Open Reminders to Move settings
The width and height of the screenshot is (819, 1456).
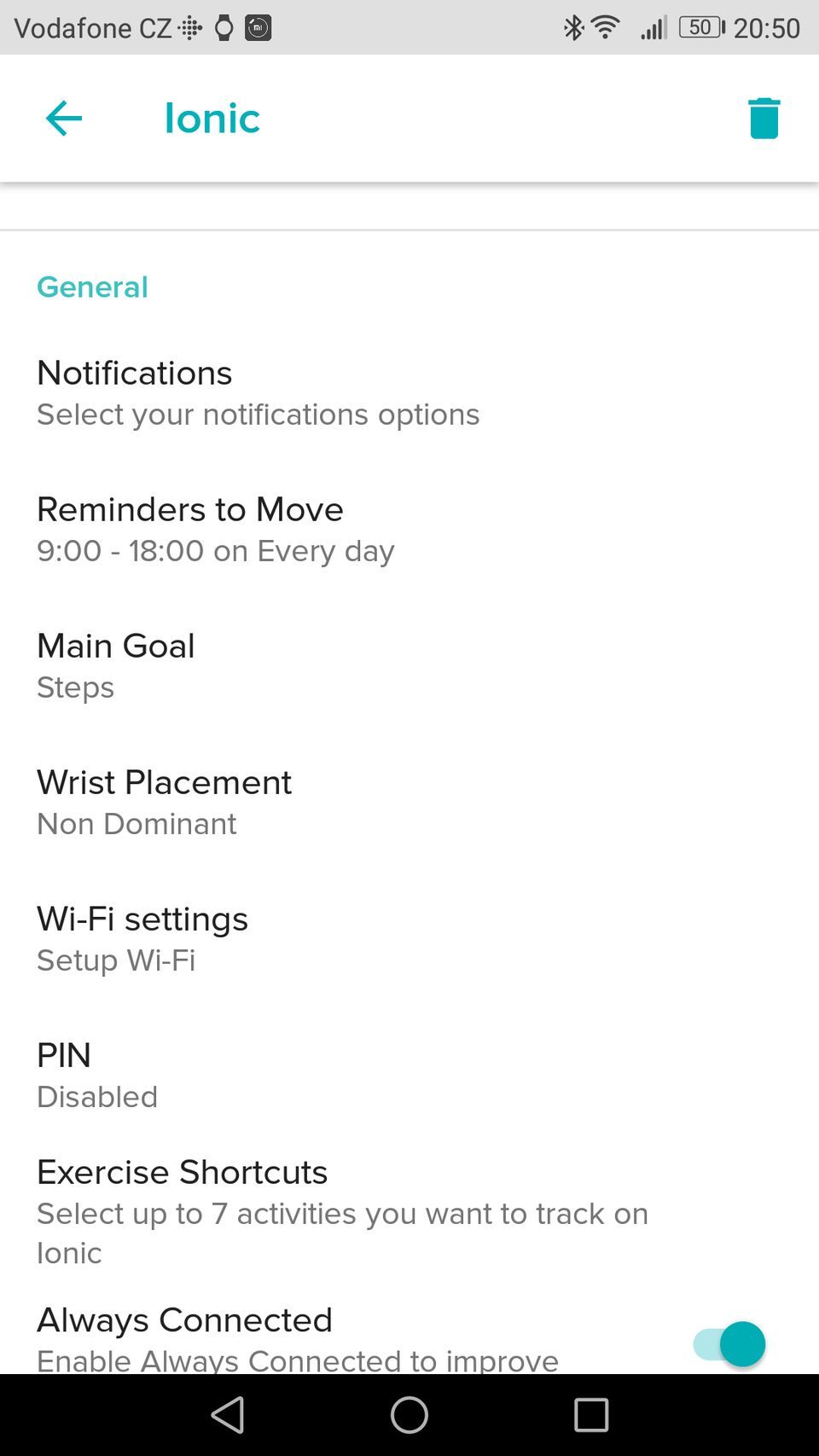click(215, 529)
